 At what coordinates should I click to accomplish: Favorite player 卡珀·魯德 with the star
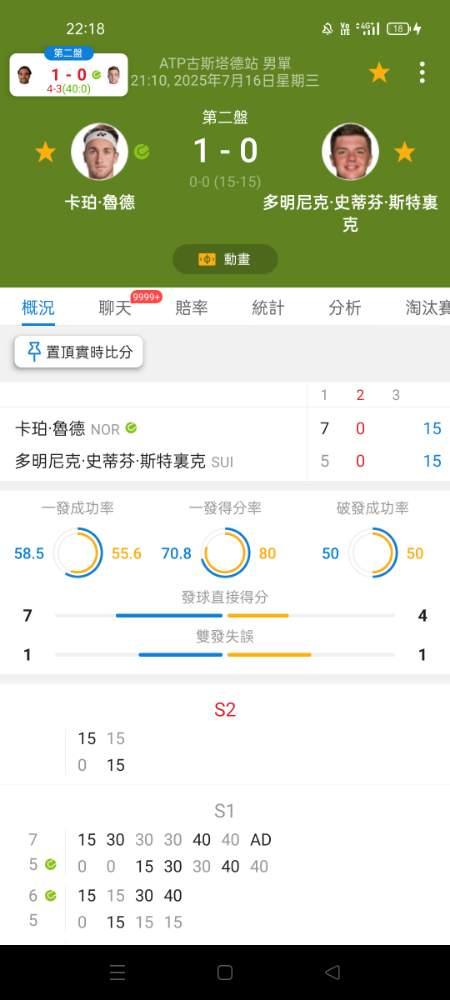point(45,152)
